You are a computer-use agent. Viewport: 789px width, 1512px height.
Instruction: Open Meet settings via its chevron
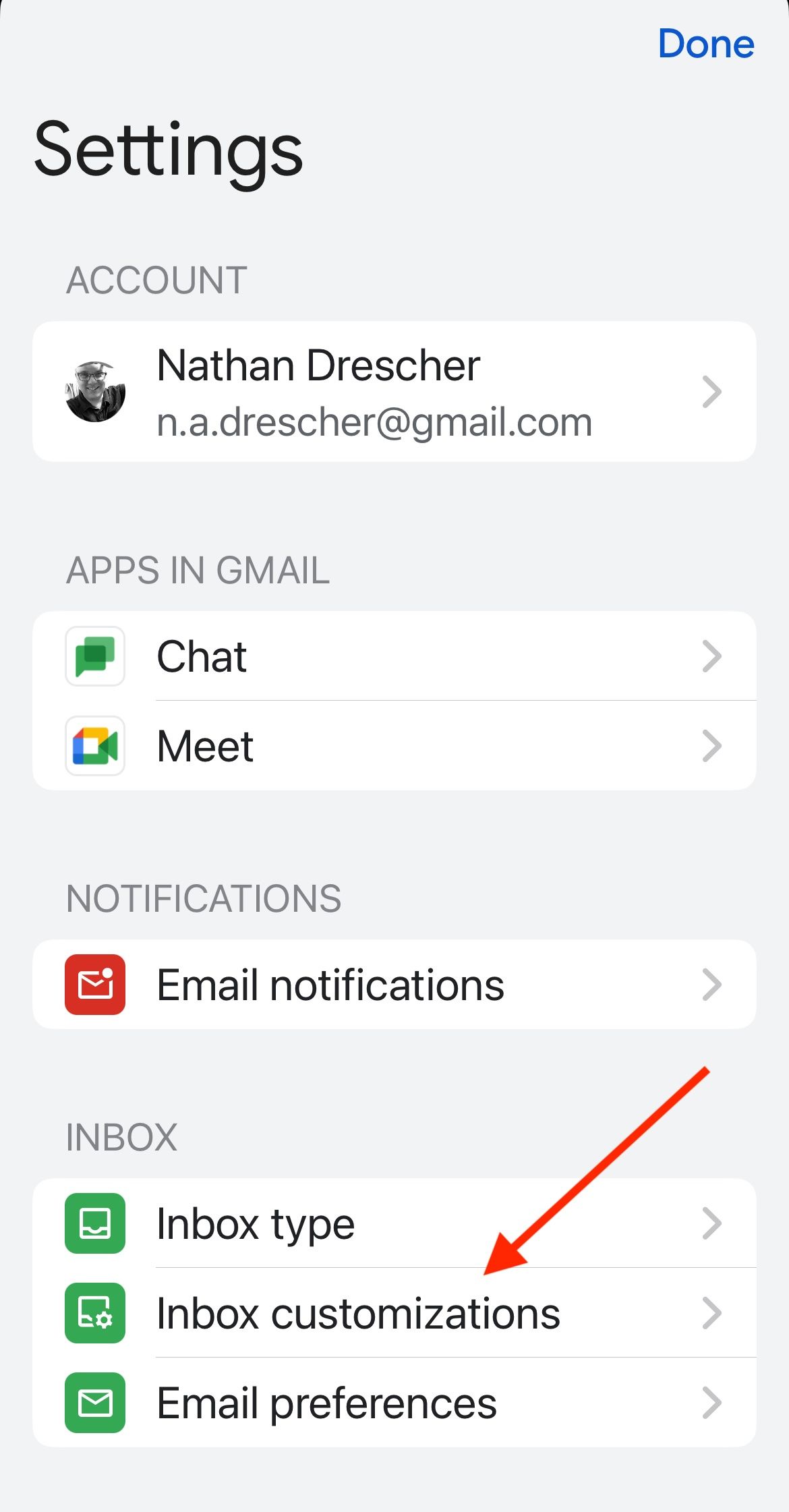pos(711,746)
